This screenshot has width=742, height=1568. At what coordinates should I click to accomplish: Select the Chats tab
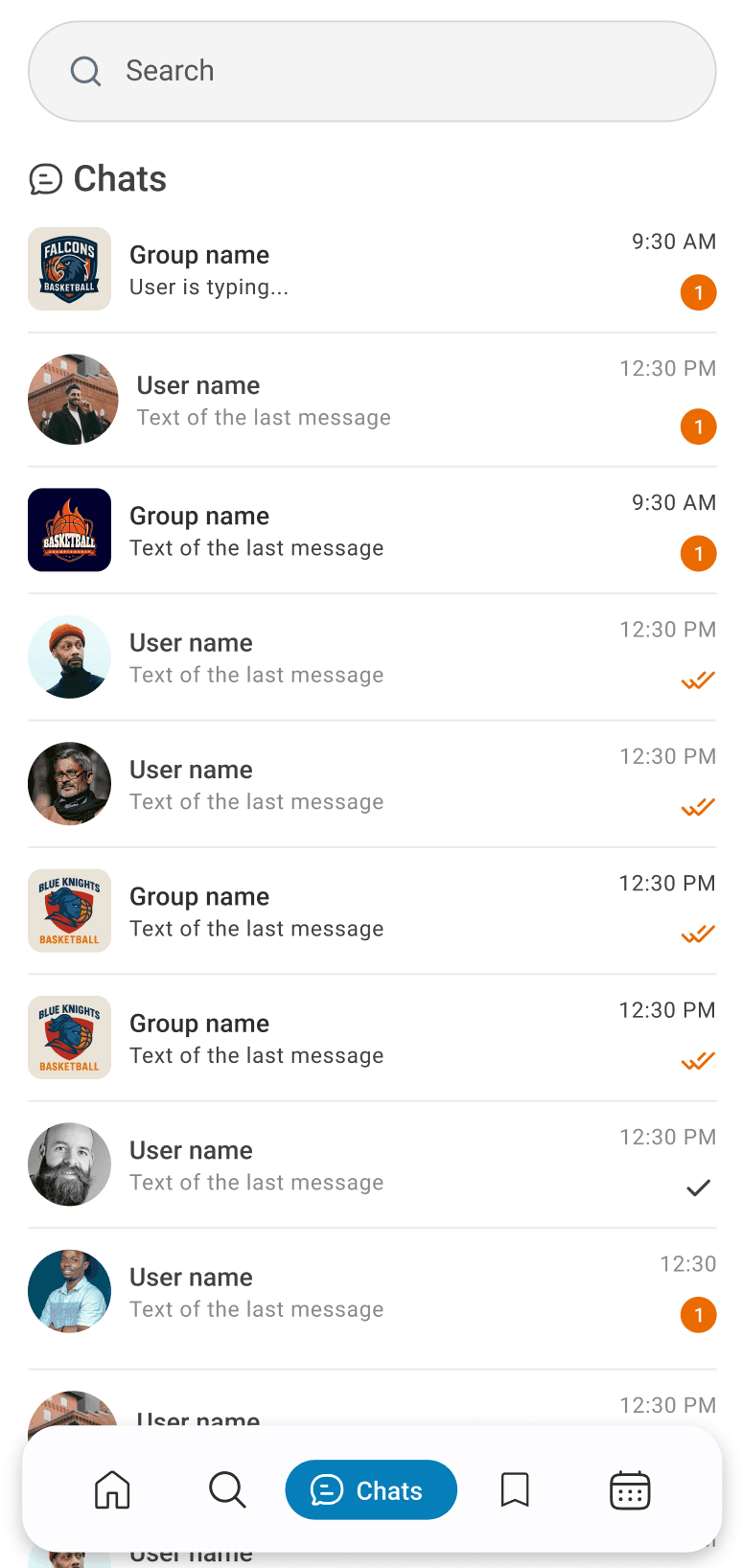[x=371, y=1490]
